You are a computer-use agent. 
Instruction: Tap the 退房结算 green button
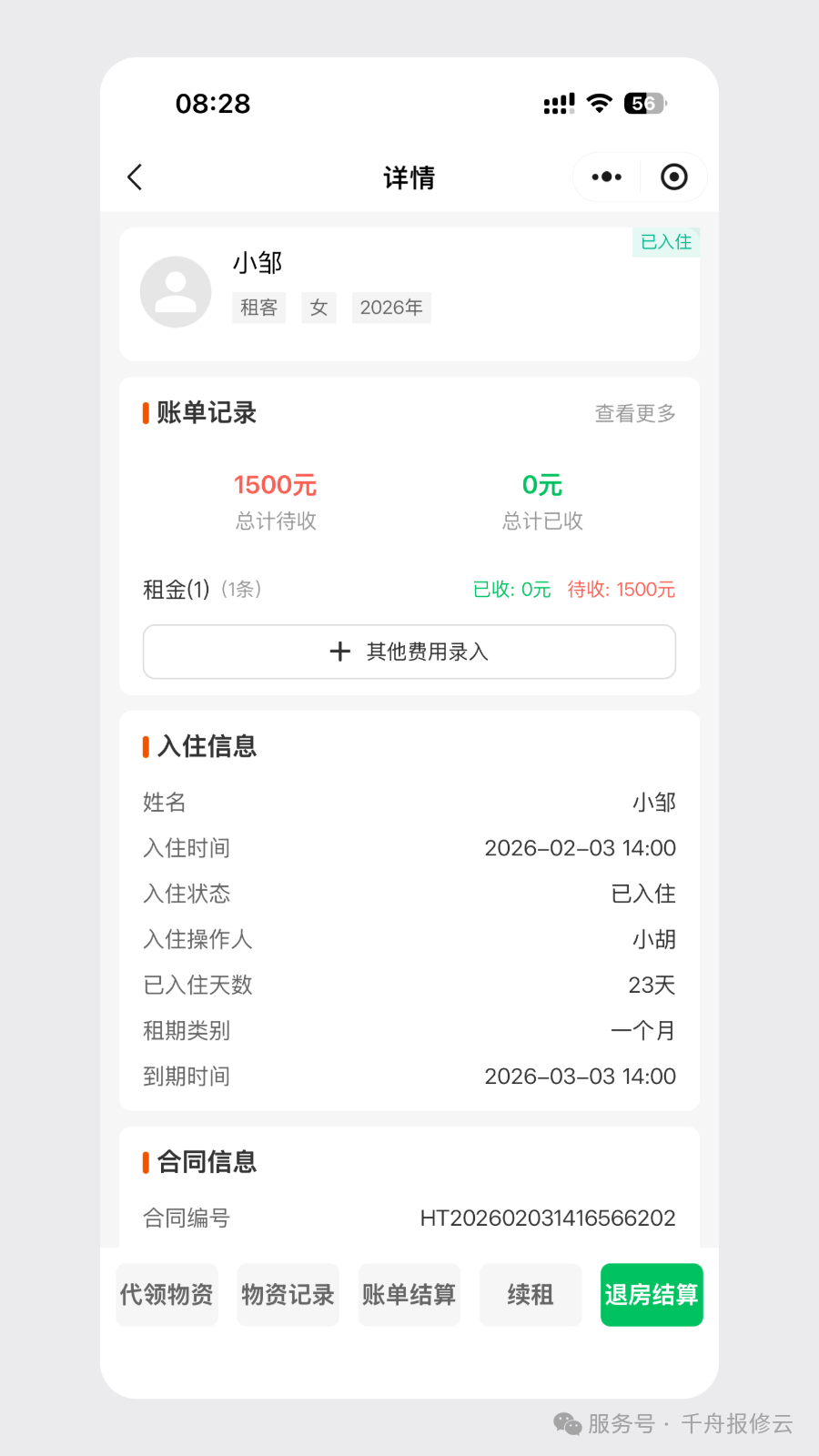pos(651,1295)
